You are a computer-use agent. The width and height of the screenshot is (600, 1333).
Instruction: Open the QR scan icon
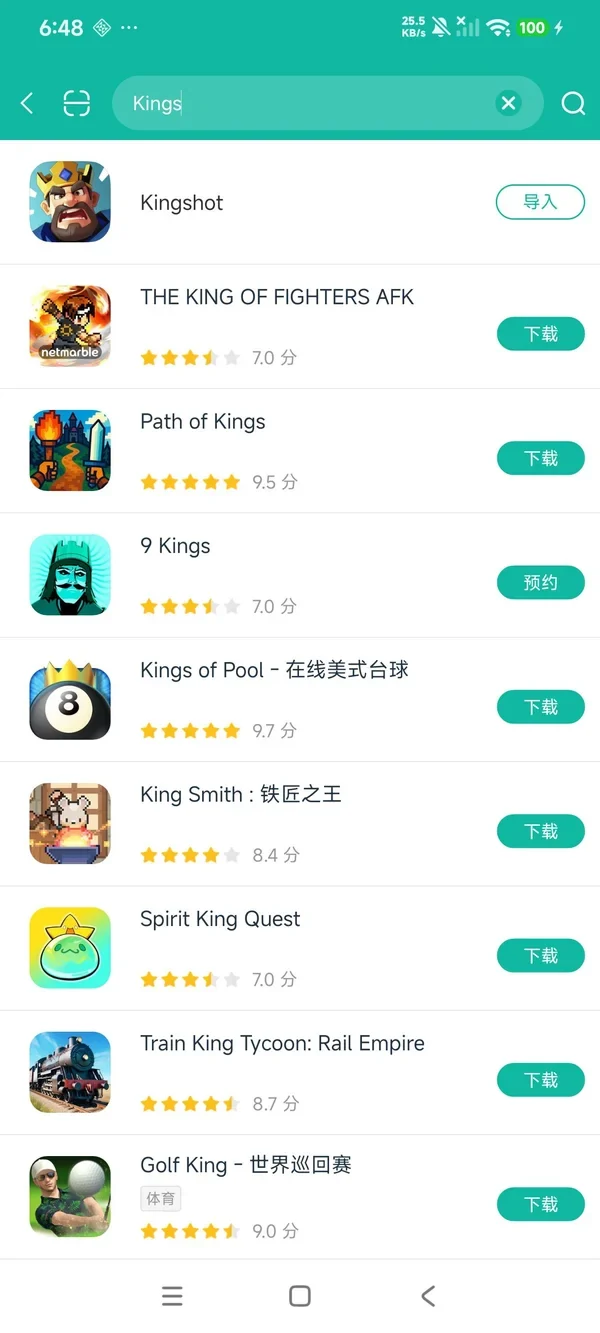[76, 103]
